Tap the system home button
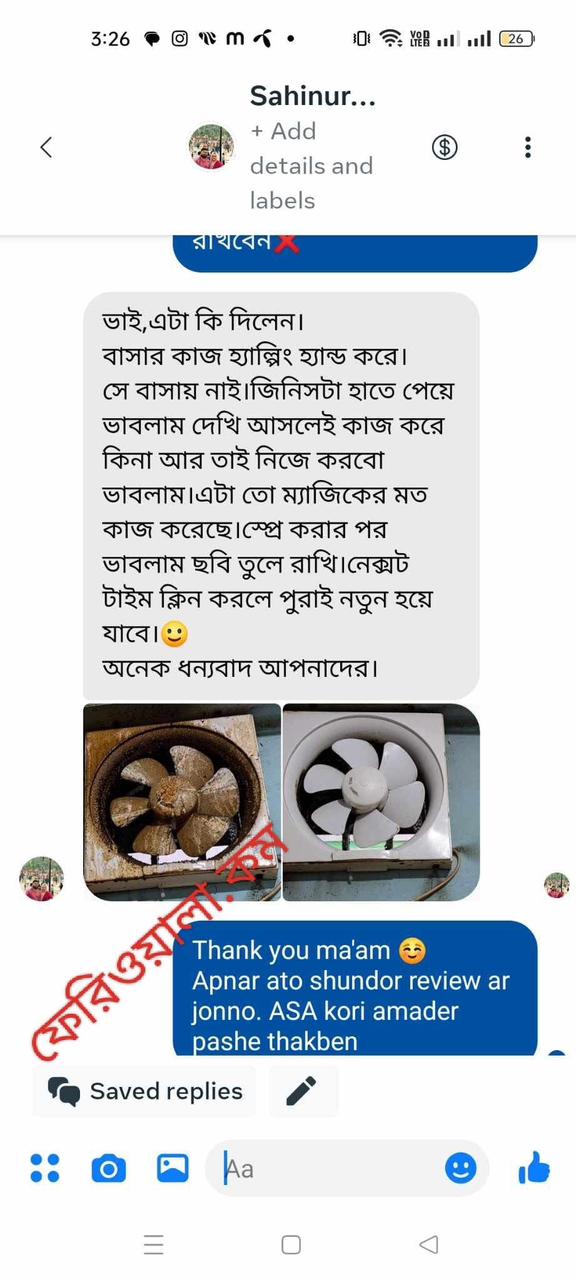576x1280 pixels. 291,1245
